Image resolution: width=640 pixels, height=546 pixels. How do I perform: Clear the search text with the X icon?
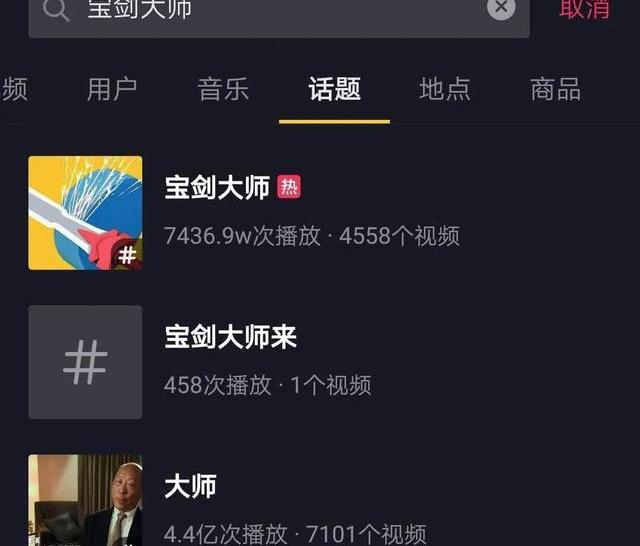(x=501, y=8)
